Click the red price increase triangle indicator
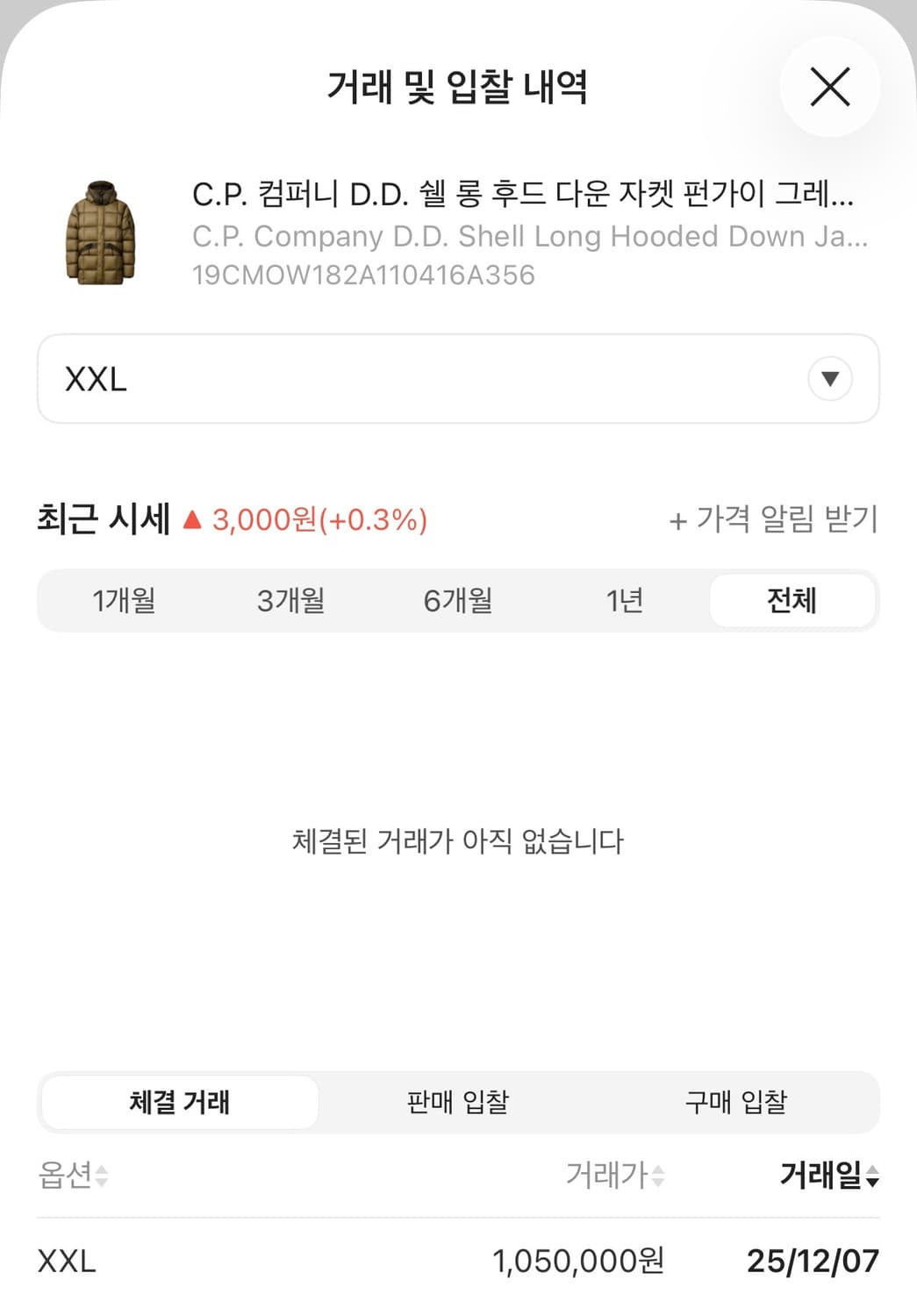917x1316 pixels. pyautogui.click(x=195, y=520)
